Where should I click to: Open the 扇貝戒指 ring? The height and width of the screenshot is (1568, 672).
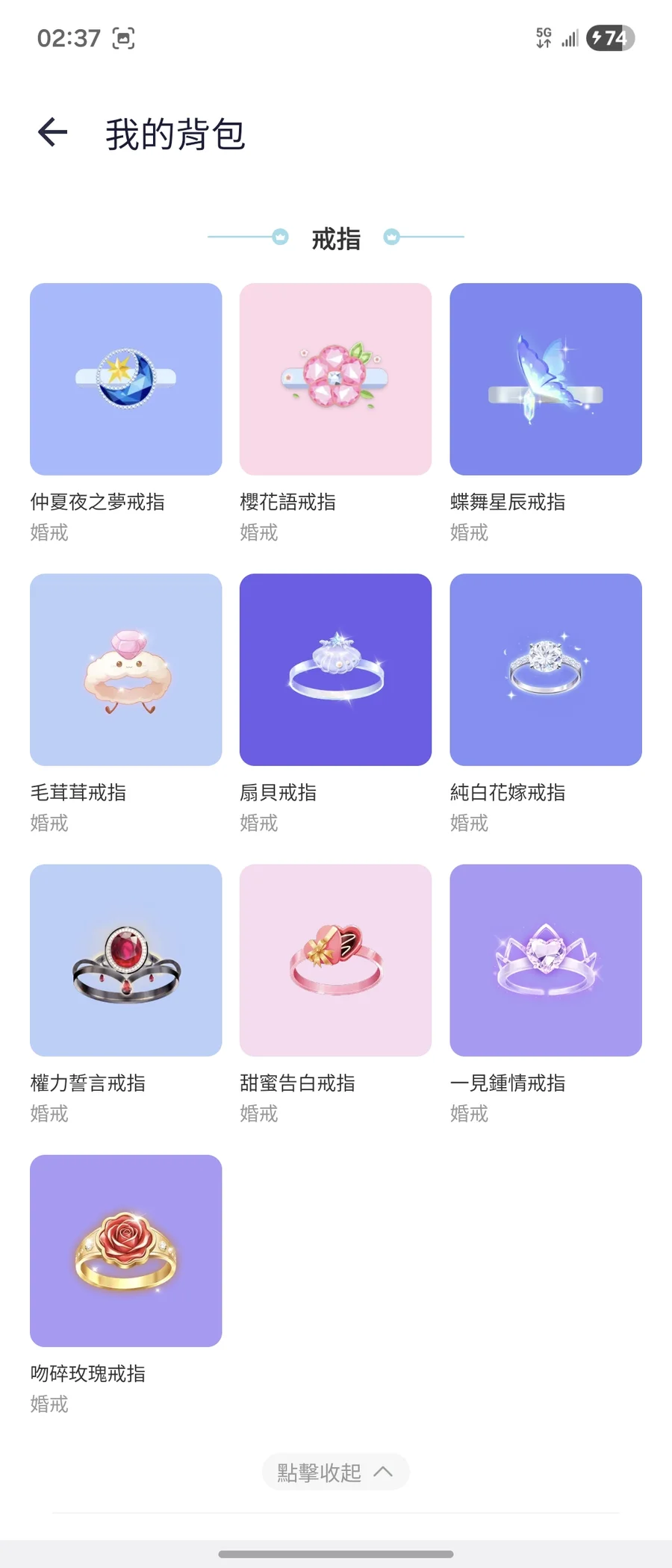point(335,670)
